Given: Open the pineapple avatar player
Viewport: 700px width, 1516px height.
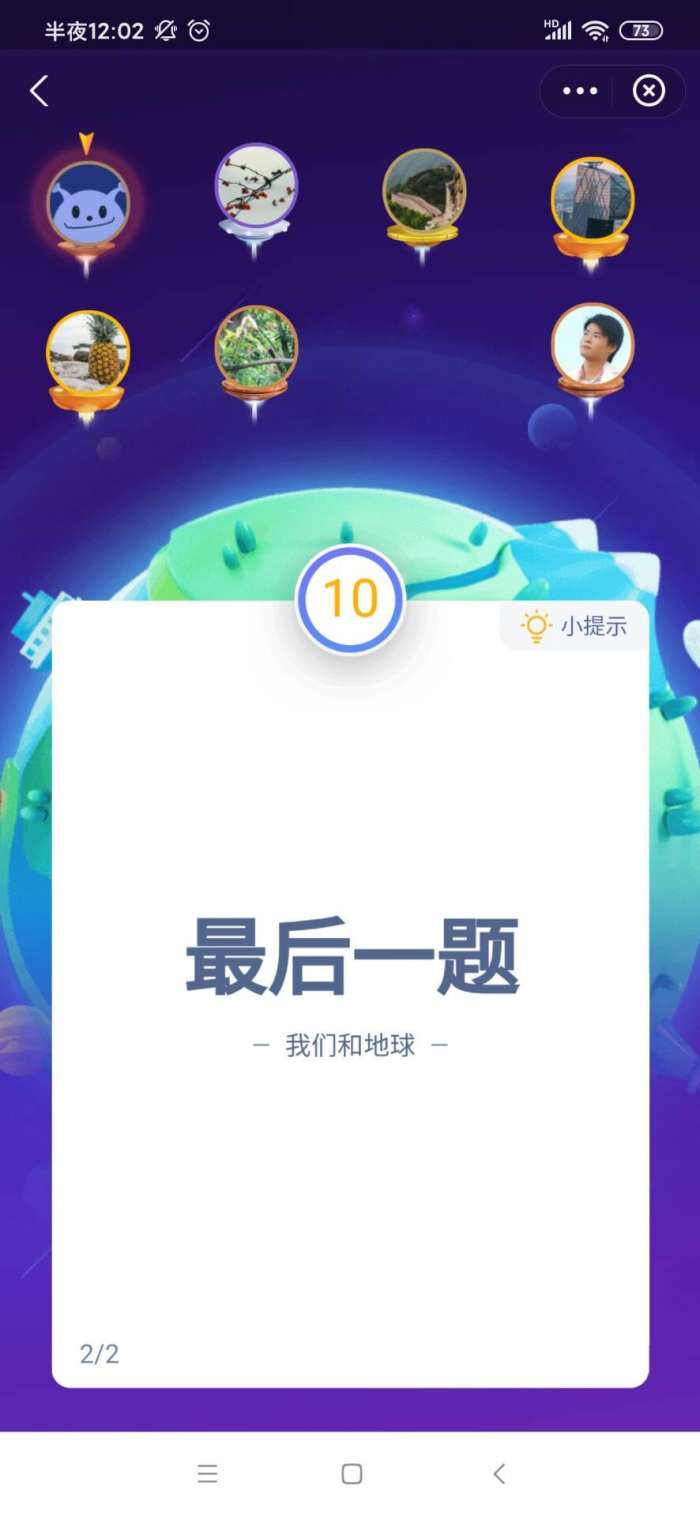Looking at the screenshot, I should 88,352.
